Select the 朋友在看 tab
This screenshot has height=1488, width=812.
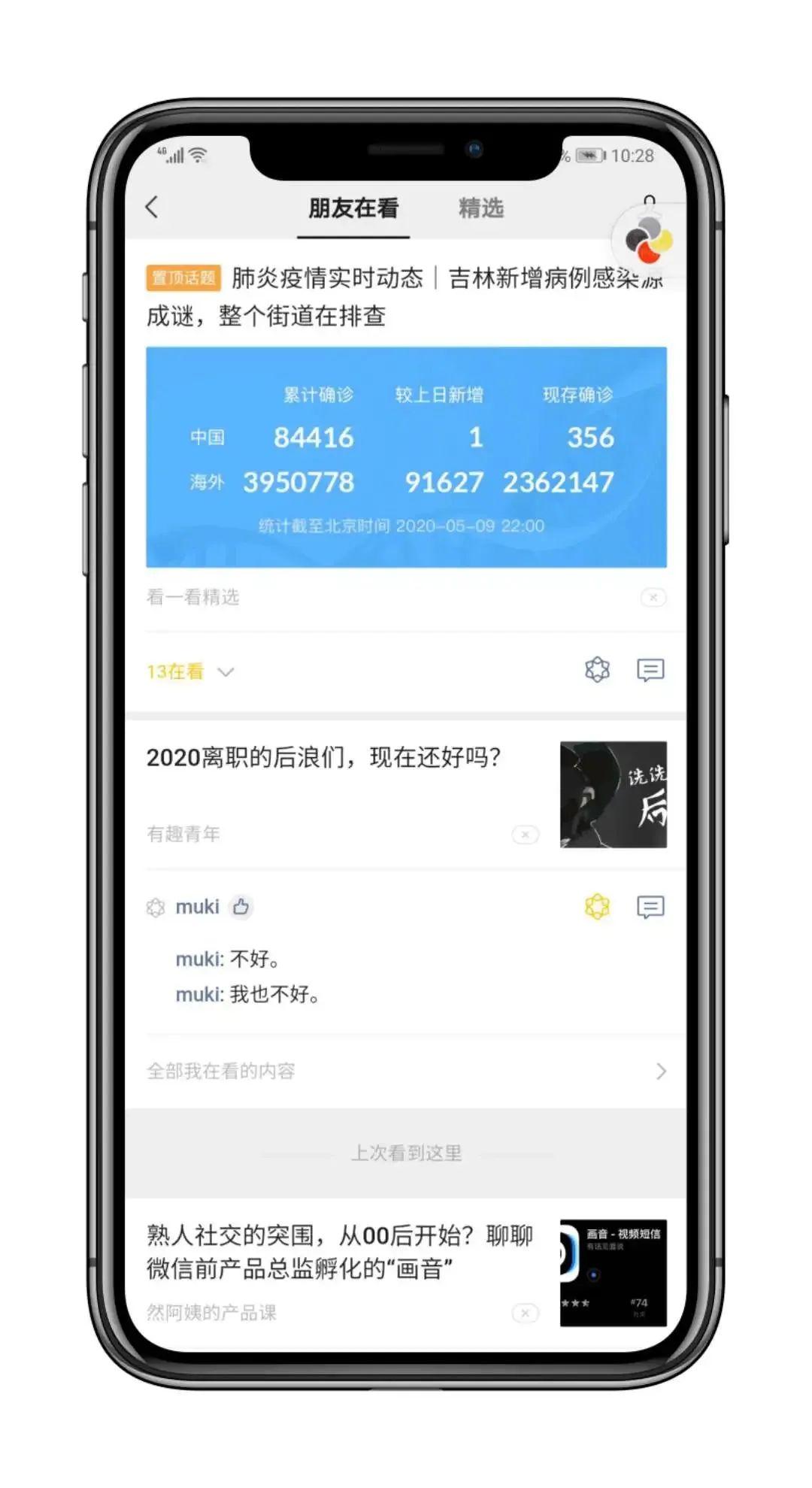353,208
